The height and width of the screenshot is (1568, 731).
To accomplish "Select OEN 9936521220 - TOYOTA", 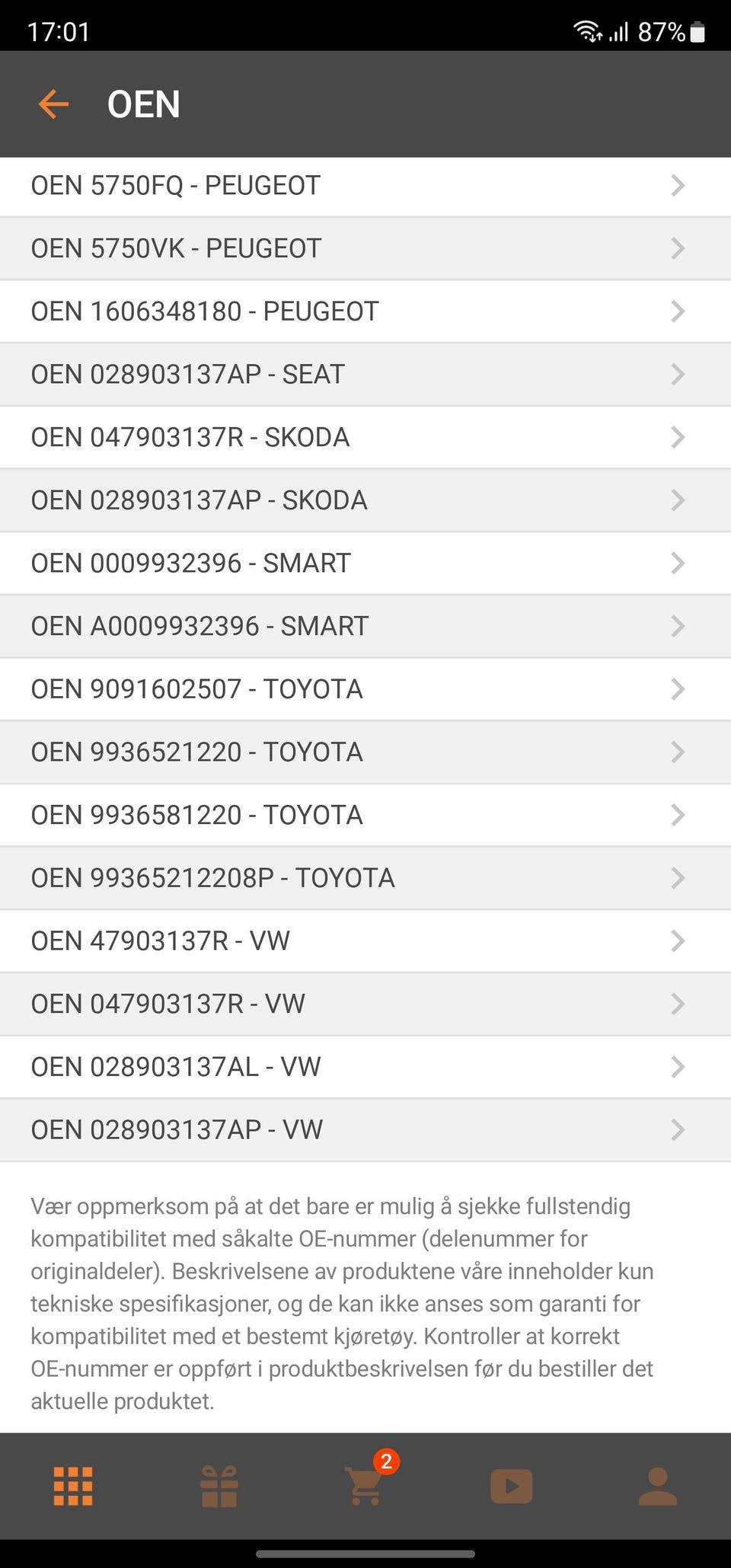I will coord(365,752).
